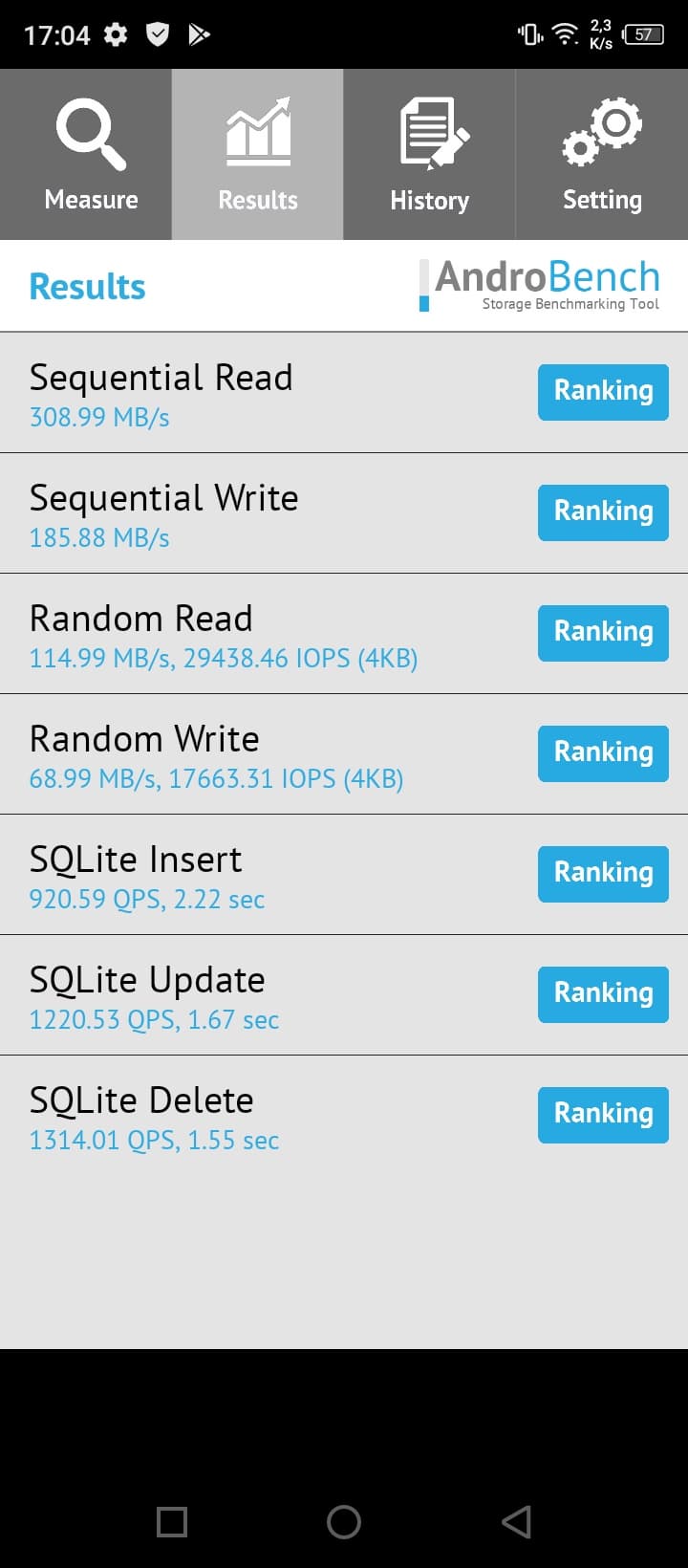See SQLite Insert ranking
Screen dimensions: 688x1568
coord(603,874)
